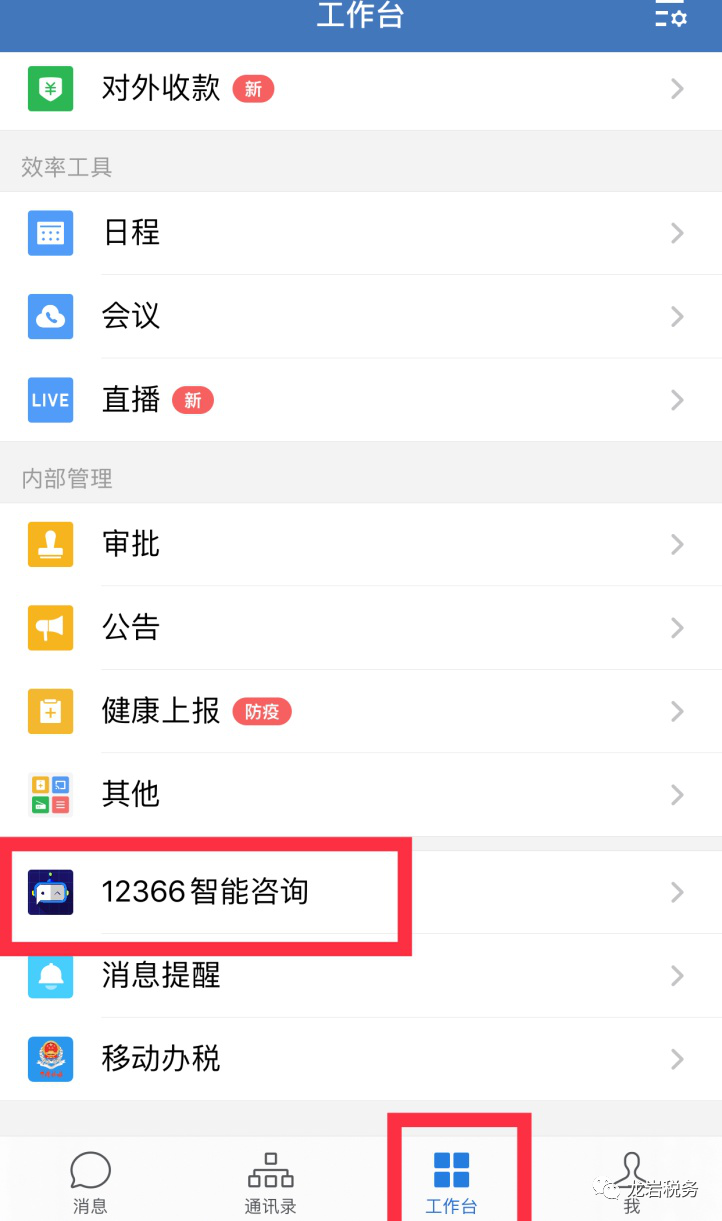722x1221 pixels.
Task: Open 12366智能咨询
Action: [361, 892]
